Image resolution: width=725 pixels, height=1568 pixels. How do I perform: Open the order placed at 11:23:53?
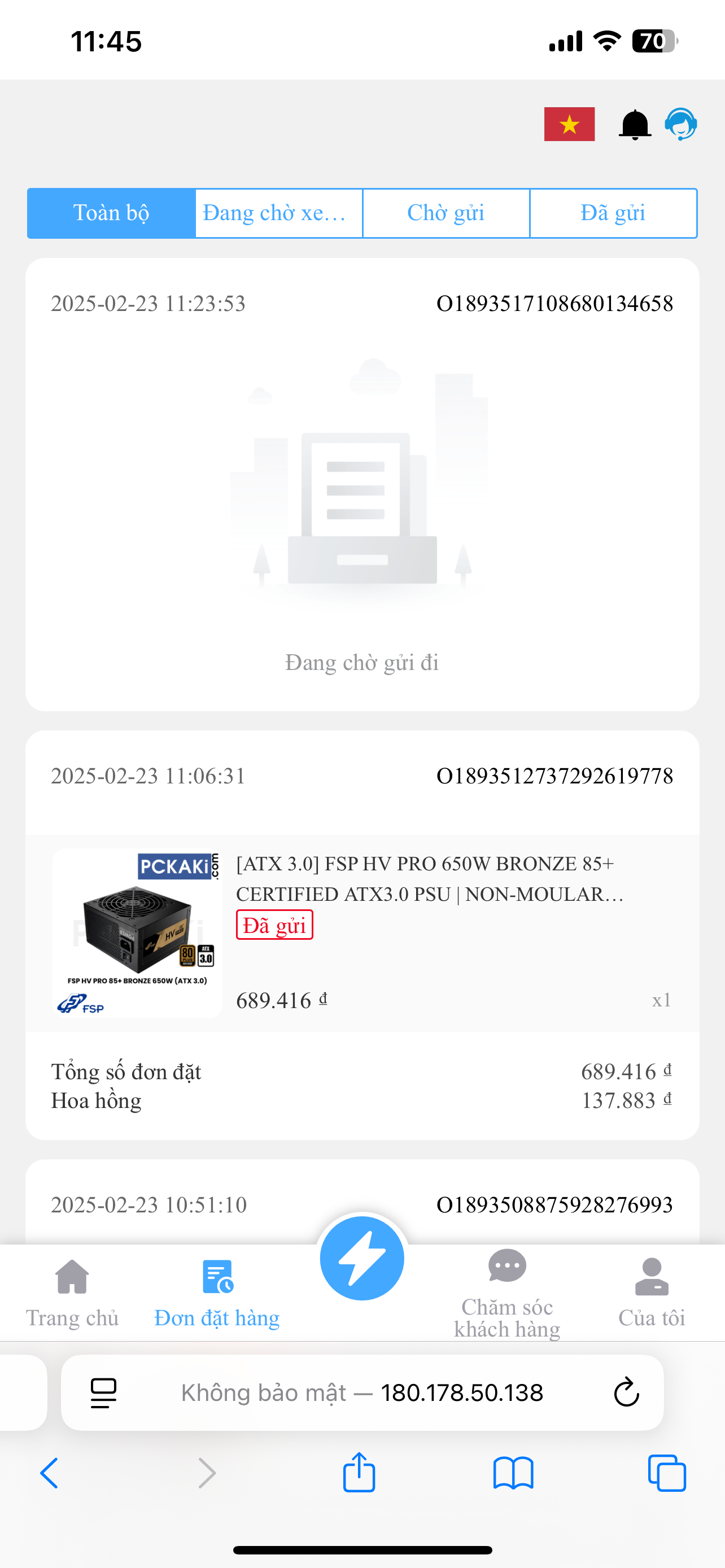tap(362, 484)
